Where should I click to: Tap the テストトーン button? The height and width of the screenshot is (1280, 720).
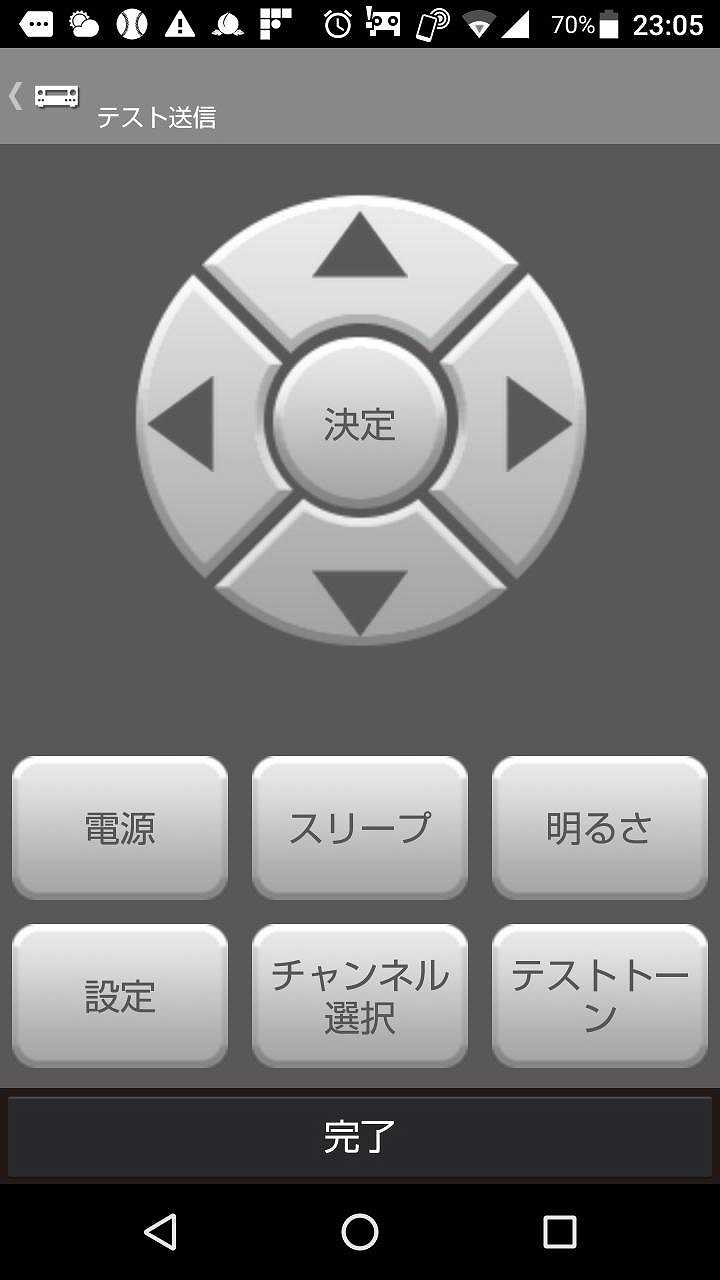(x=600, y=996)
